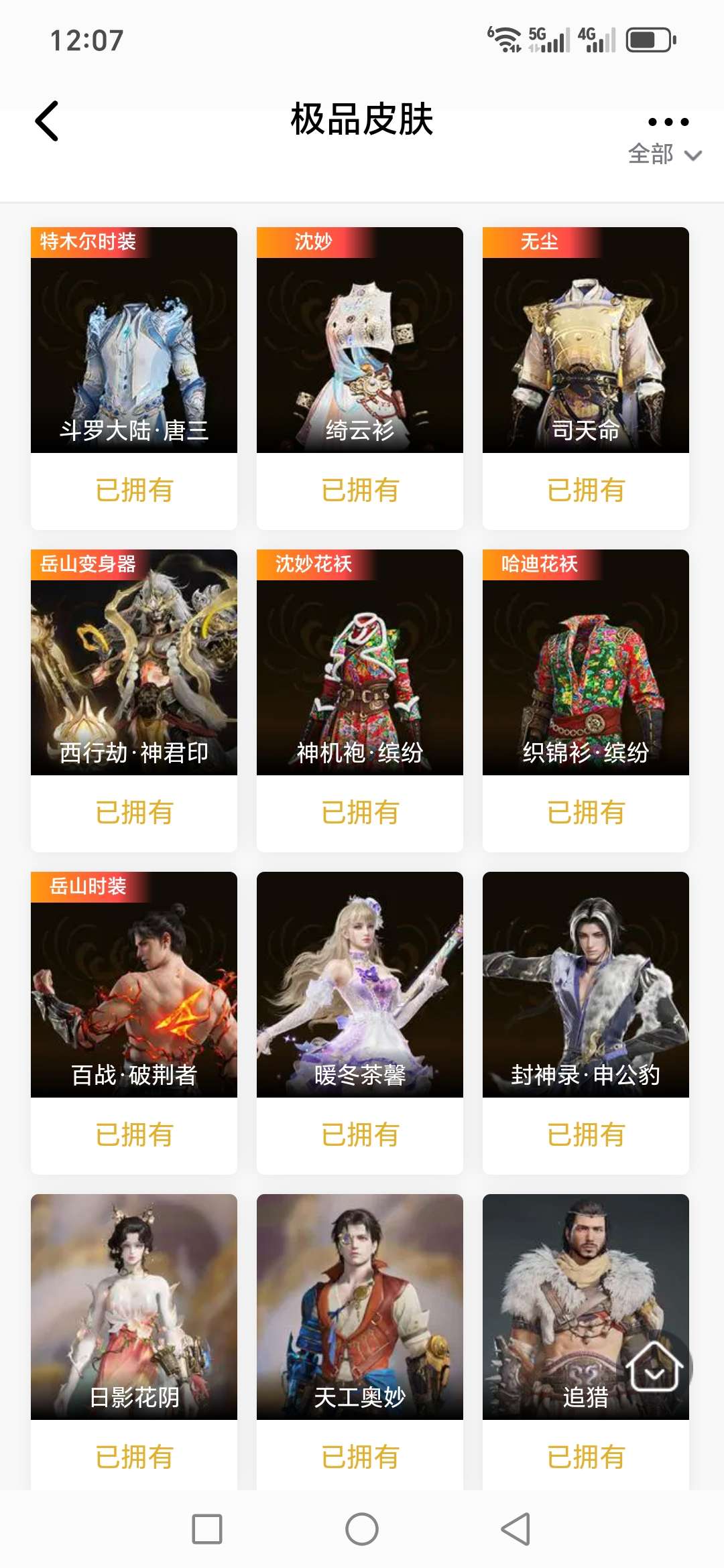Open the 斗罗大陆·唐三 skin card
724x1568 pixels.
134,340
